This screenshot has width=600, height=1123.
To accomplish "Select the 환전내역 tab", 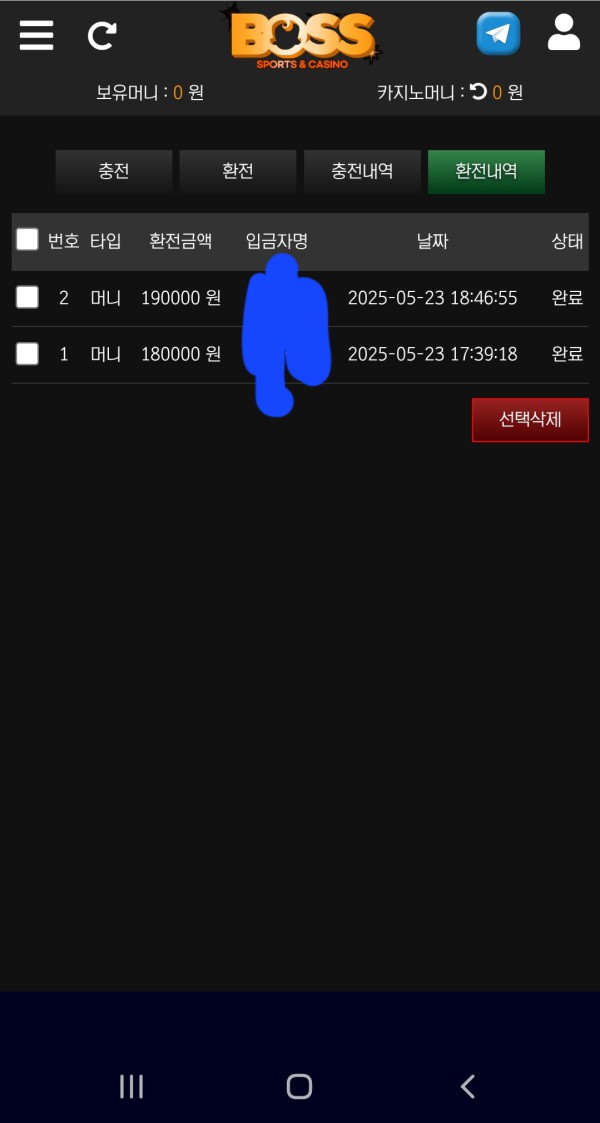I will pos(486,172).
